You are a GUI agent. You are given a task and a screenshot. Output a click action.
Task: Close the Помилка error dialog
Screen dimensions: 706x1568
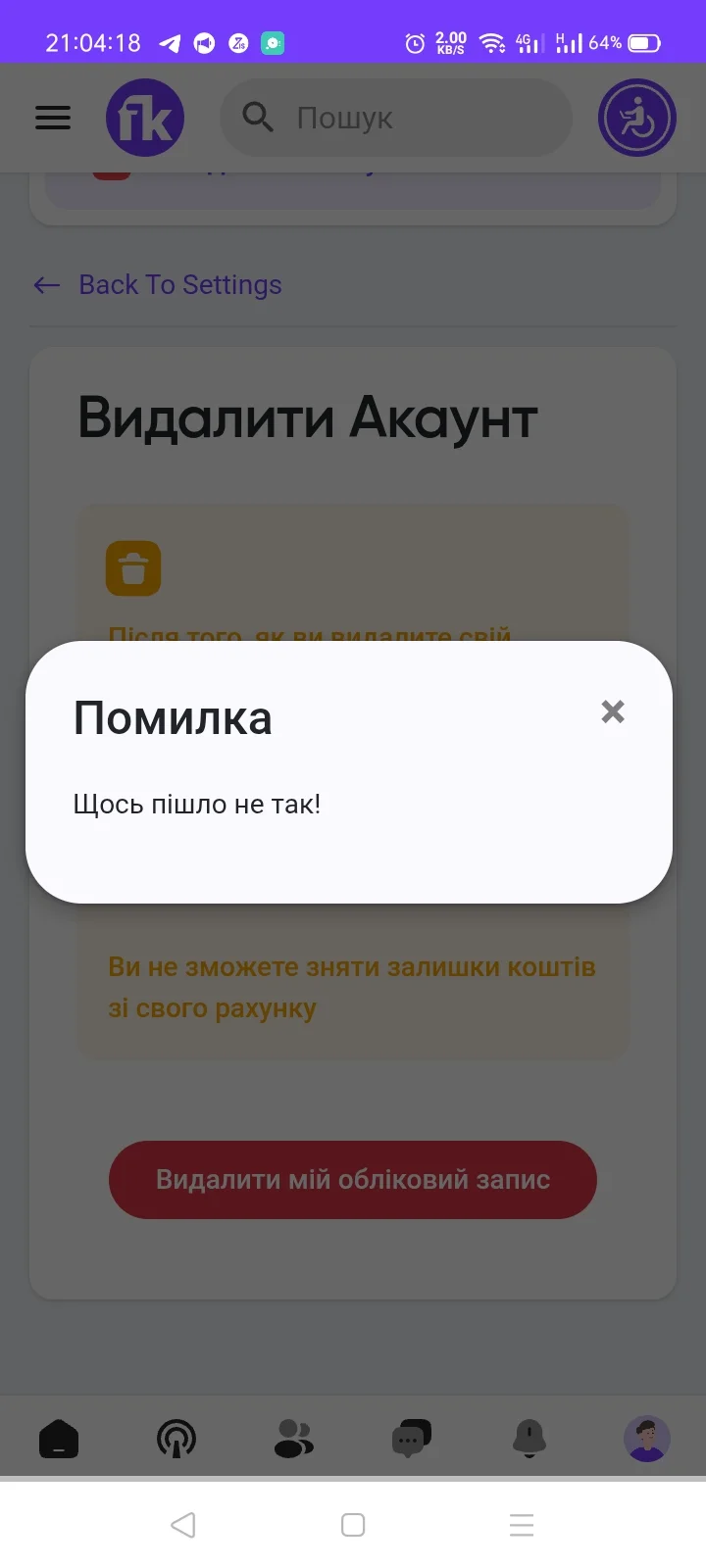click(613, 711)
